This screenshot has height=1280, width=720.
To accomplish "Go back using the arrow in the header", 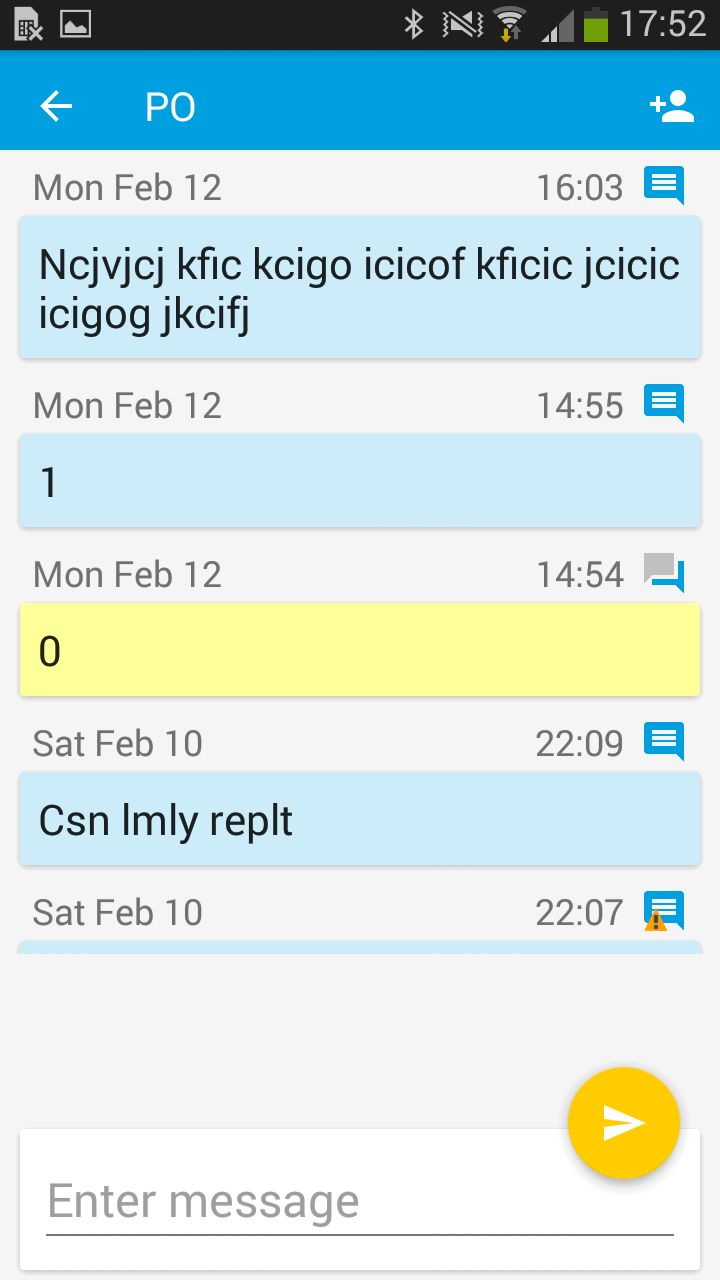I will [56, 107].
